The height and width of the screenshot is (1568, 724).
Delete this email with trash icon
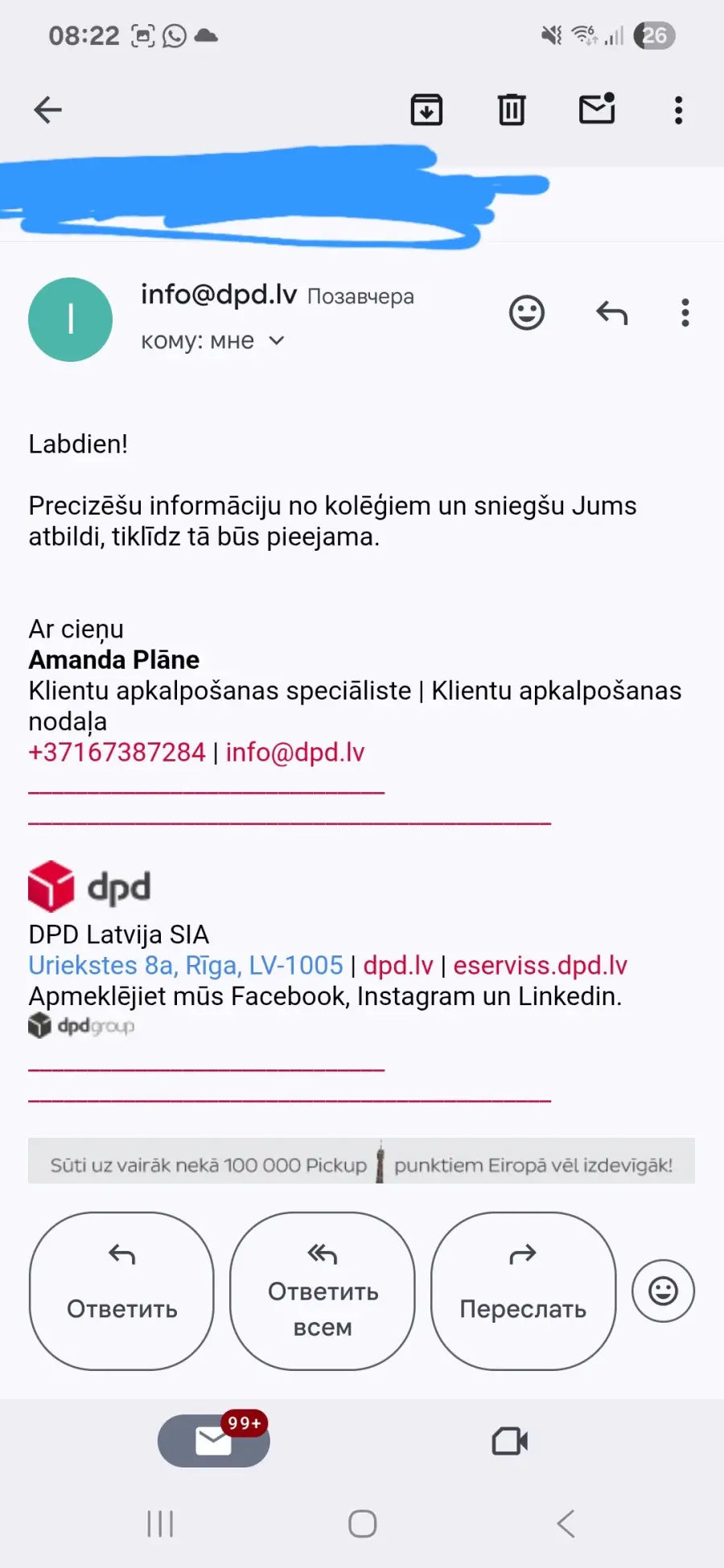point(511,110)
